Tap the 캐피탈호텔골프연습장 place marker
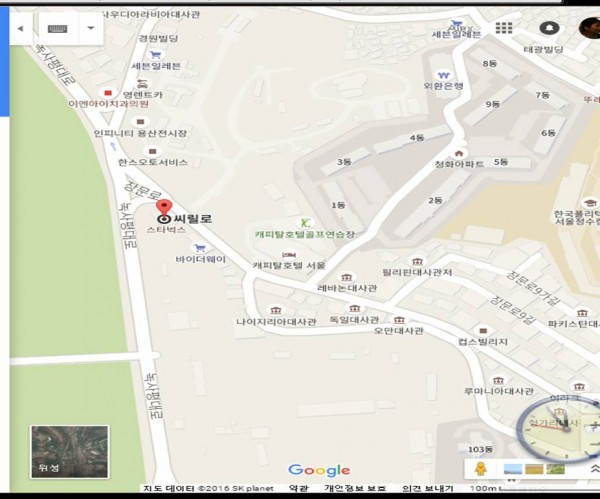 click(x=305, y=222)
